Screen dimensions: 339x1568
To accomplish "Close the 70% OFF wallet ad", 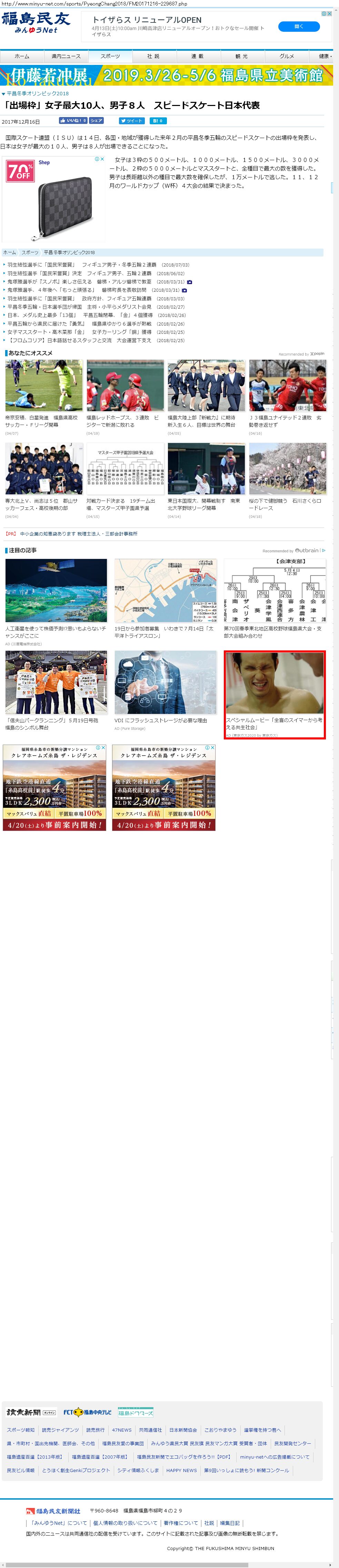I will (x=103, y=159).
